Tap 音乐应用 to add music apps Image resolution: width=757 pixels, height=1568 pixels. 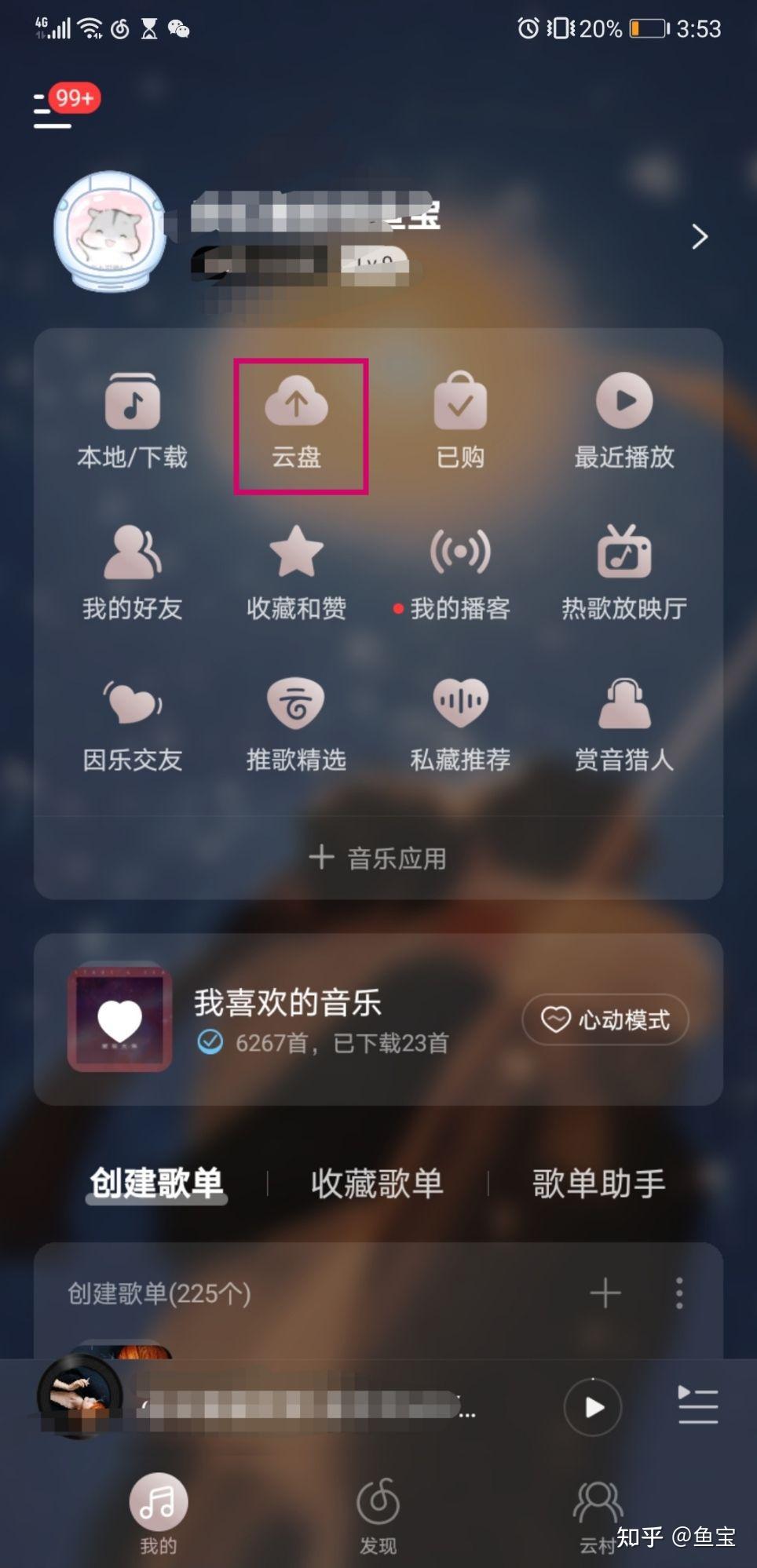(x=378, y=858)
